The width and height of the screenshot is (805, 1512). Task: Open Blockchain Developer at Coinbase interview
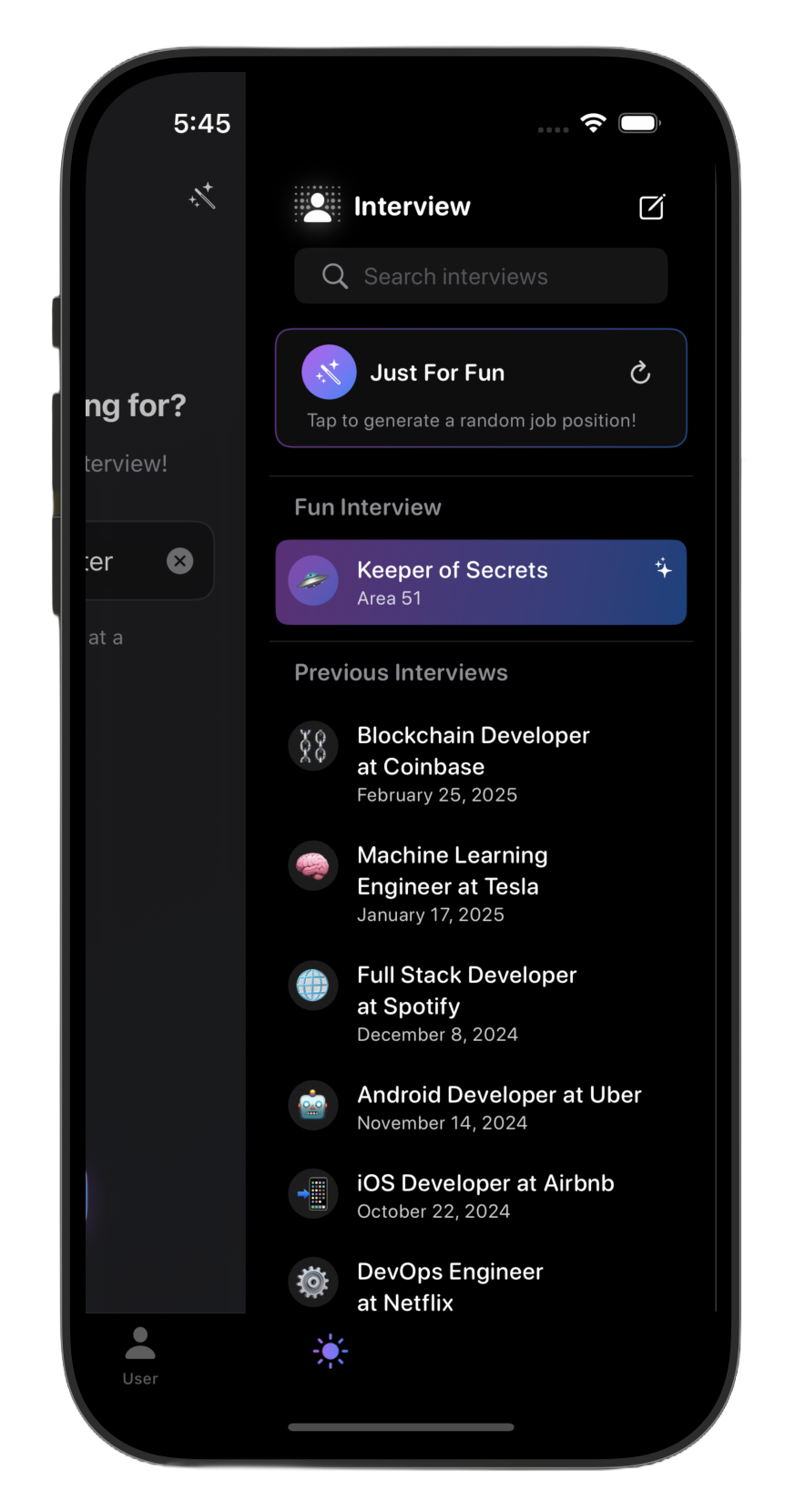point(474,763)
